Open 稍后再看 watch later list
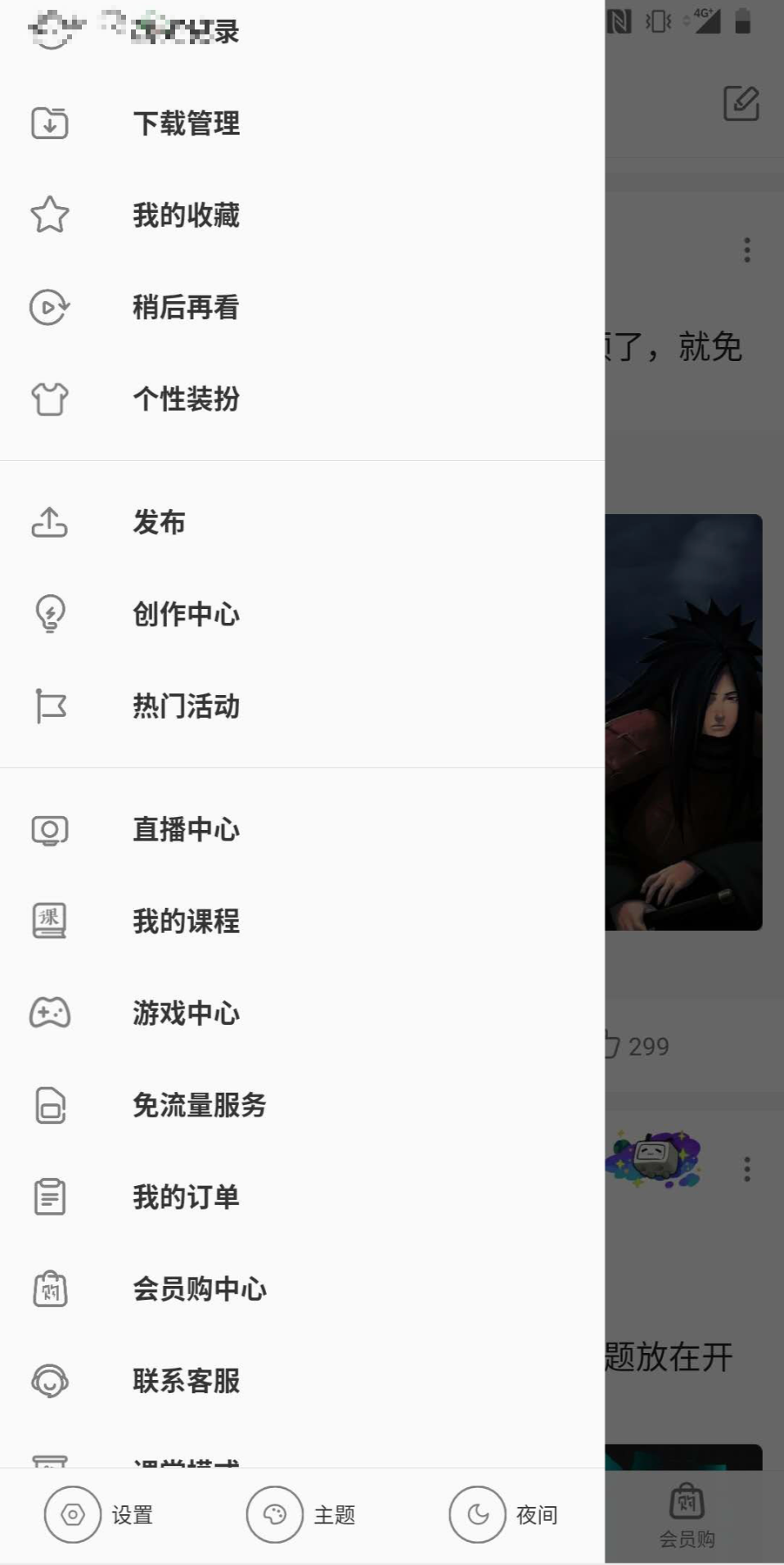Viewport: 784px width, 1565px height. point(302,308)
